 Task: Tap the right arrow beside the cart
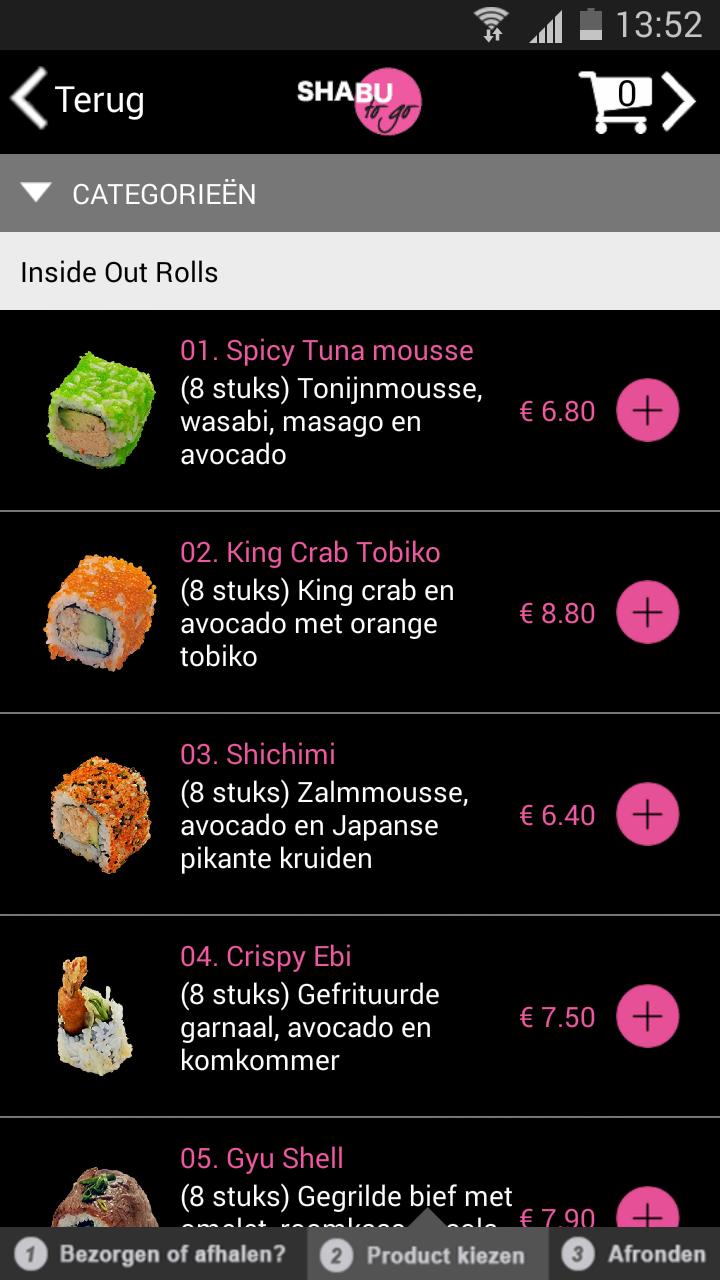[x=684, y=101]
